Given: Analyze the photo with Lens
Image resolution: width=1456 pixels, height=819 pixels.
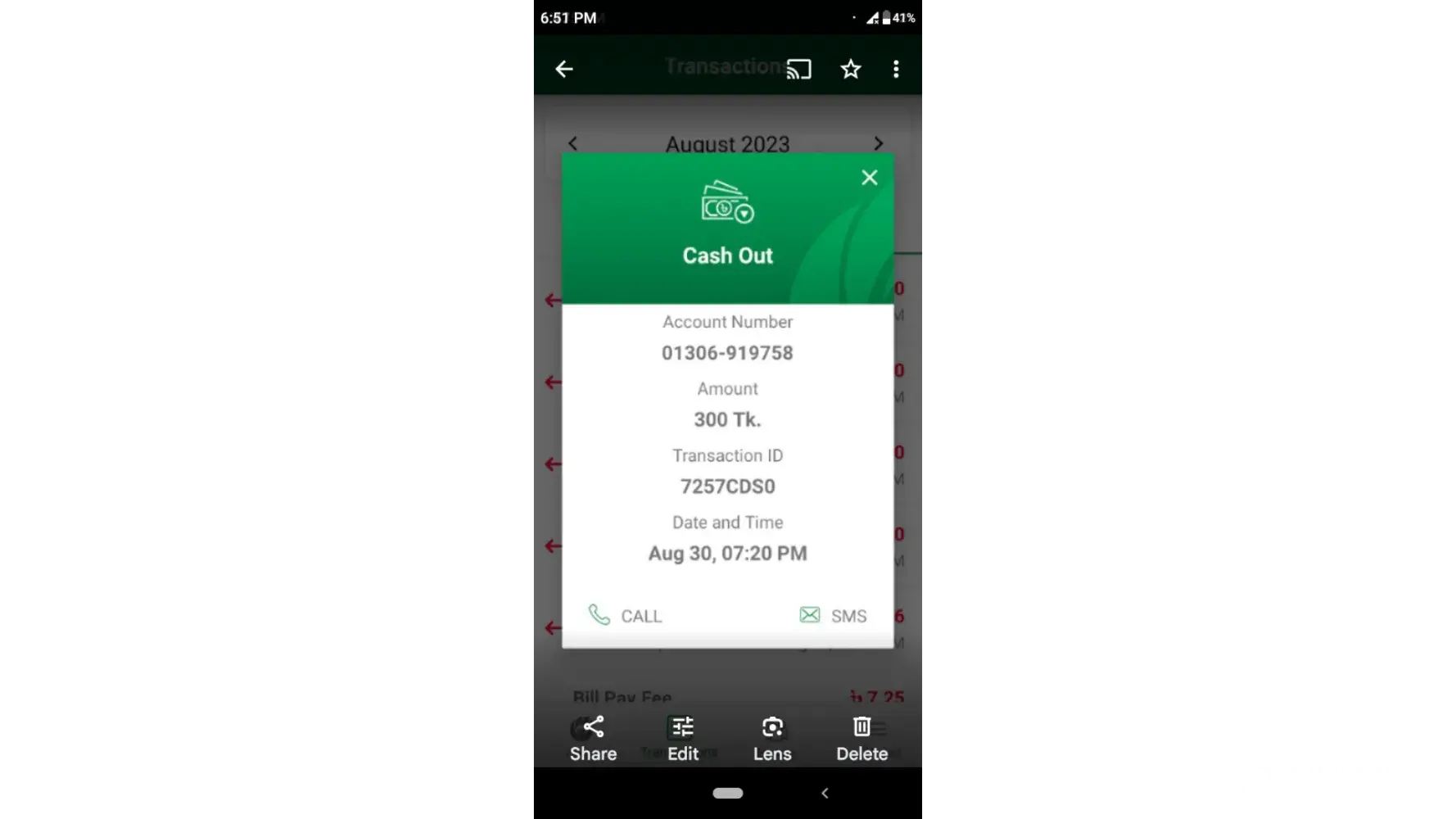Looking at the screenshot, I should tap(772, 738).
